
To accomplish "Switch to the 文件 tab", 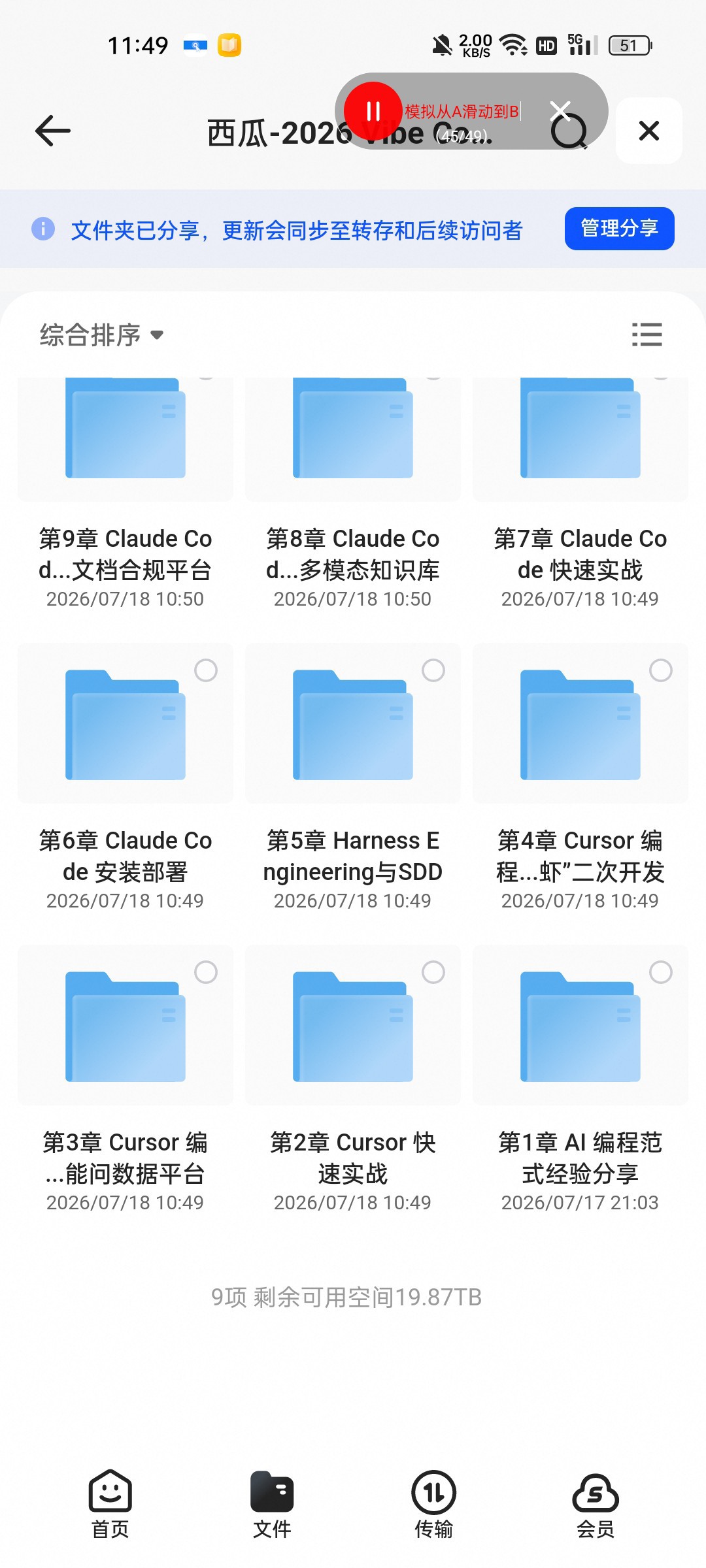I will click(272, 1504).
